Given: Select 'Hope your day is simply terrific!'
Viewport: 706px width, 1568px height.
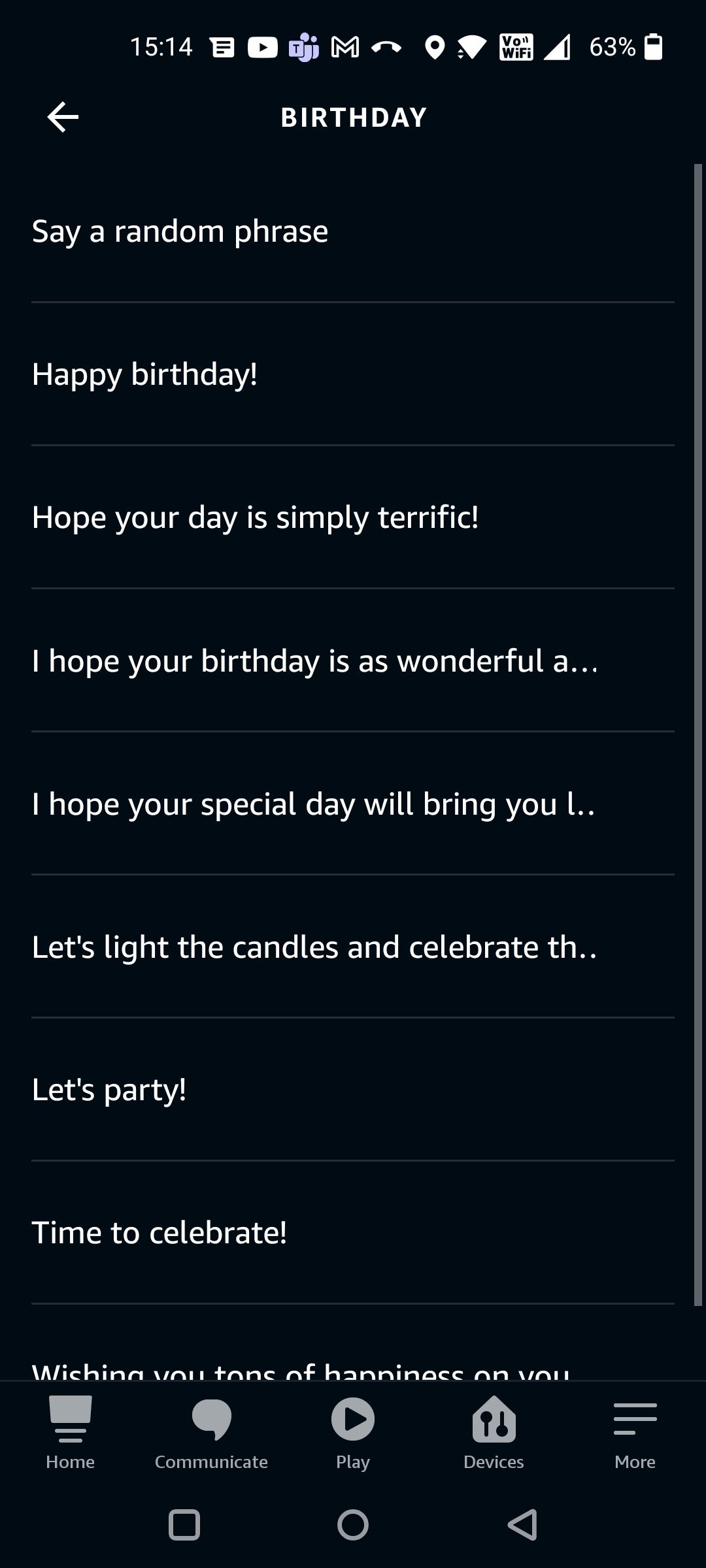Looking at the screenshot, I should [256, 517].
